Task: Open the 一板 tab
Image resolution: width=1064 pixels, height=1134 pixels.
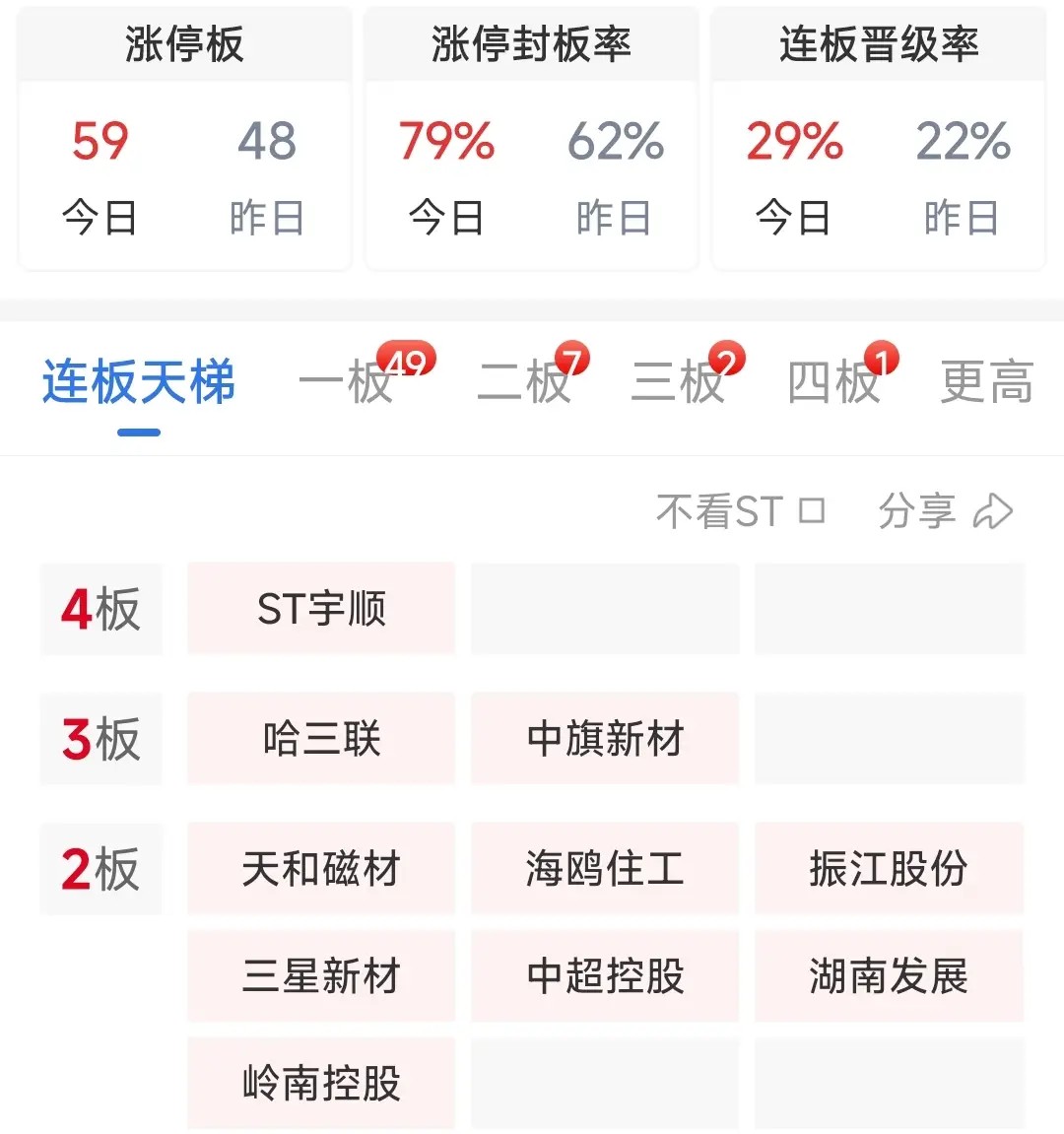Action: [x=347, y=382]
